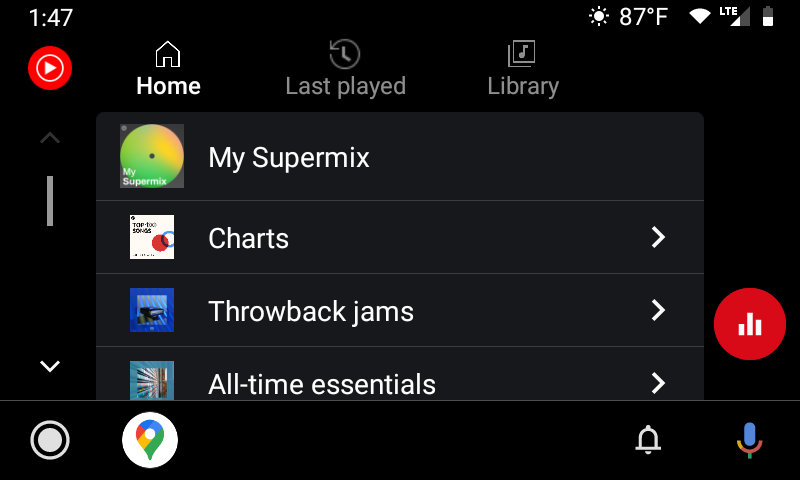Tap the circular launcher home button
Screen dimensions: 800x480
[50, 440]
